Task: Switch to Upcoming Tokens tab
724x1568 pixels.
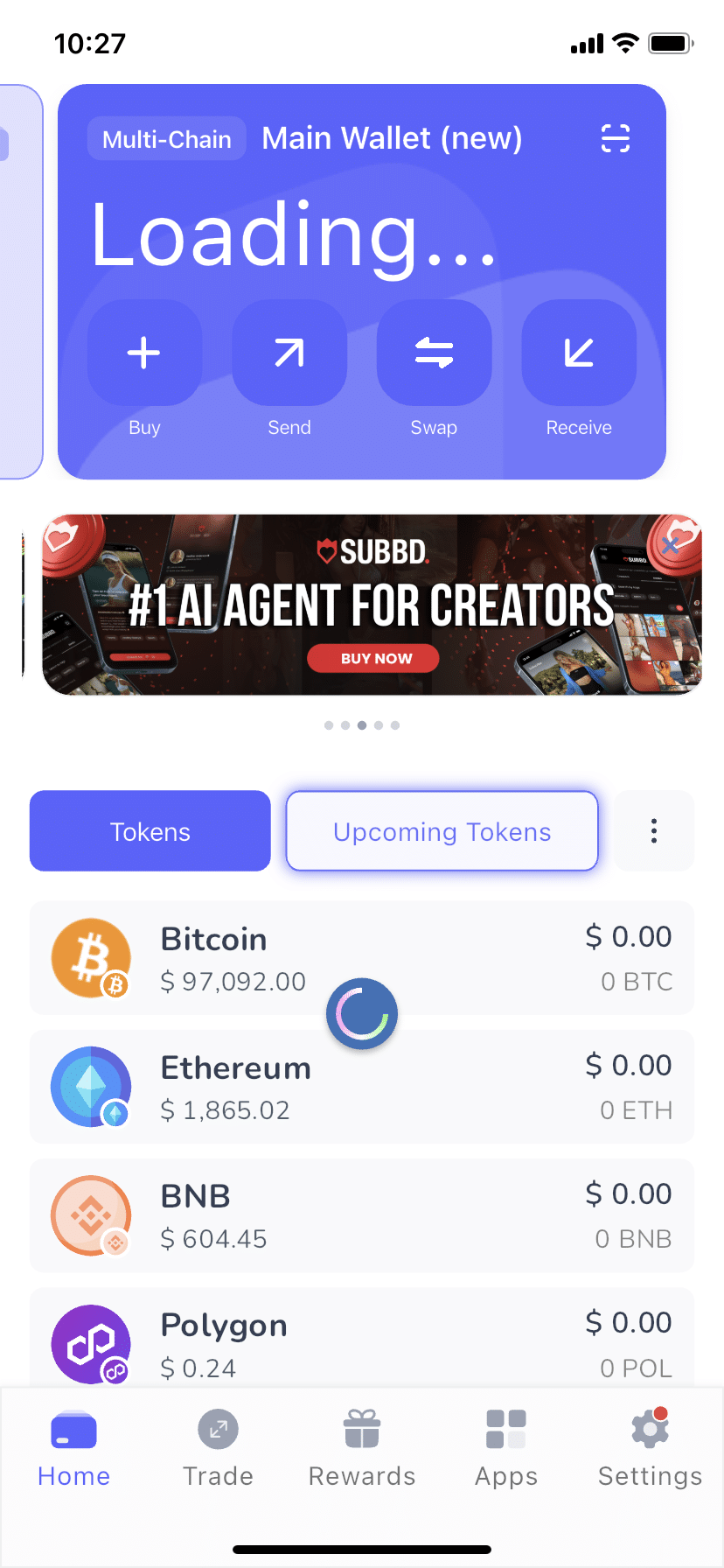Action: coord(442,831)
